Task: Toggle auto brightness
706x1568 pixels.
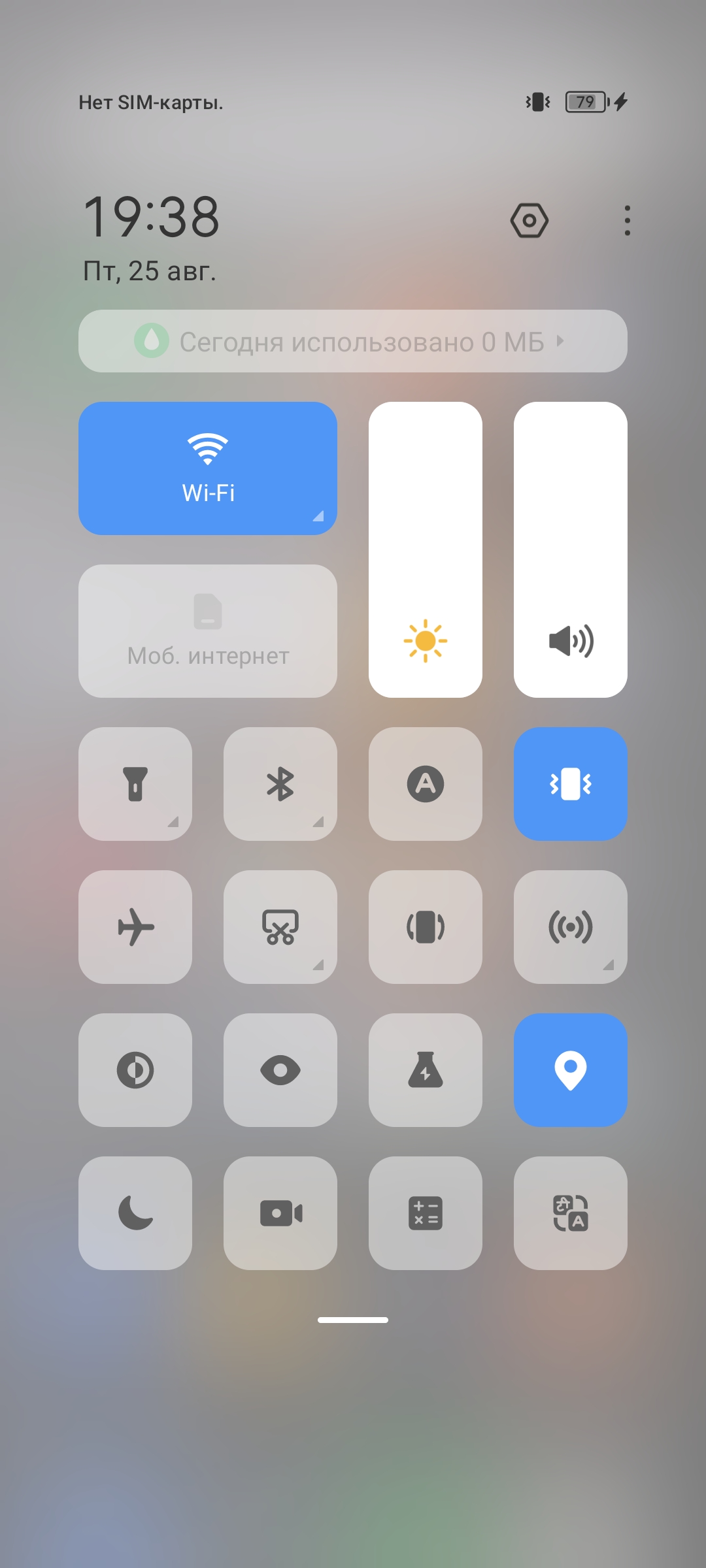Action: (x=426, y=784)
